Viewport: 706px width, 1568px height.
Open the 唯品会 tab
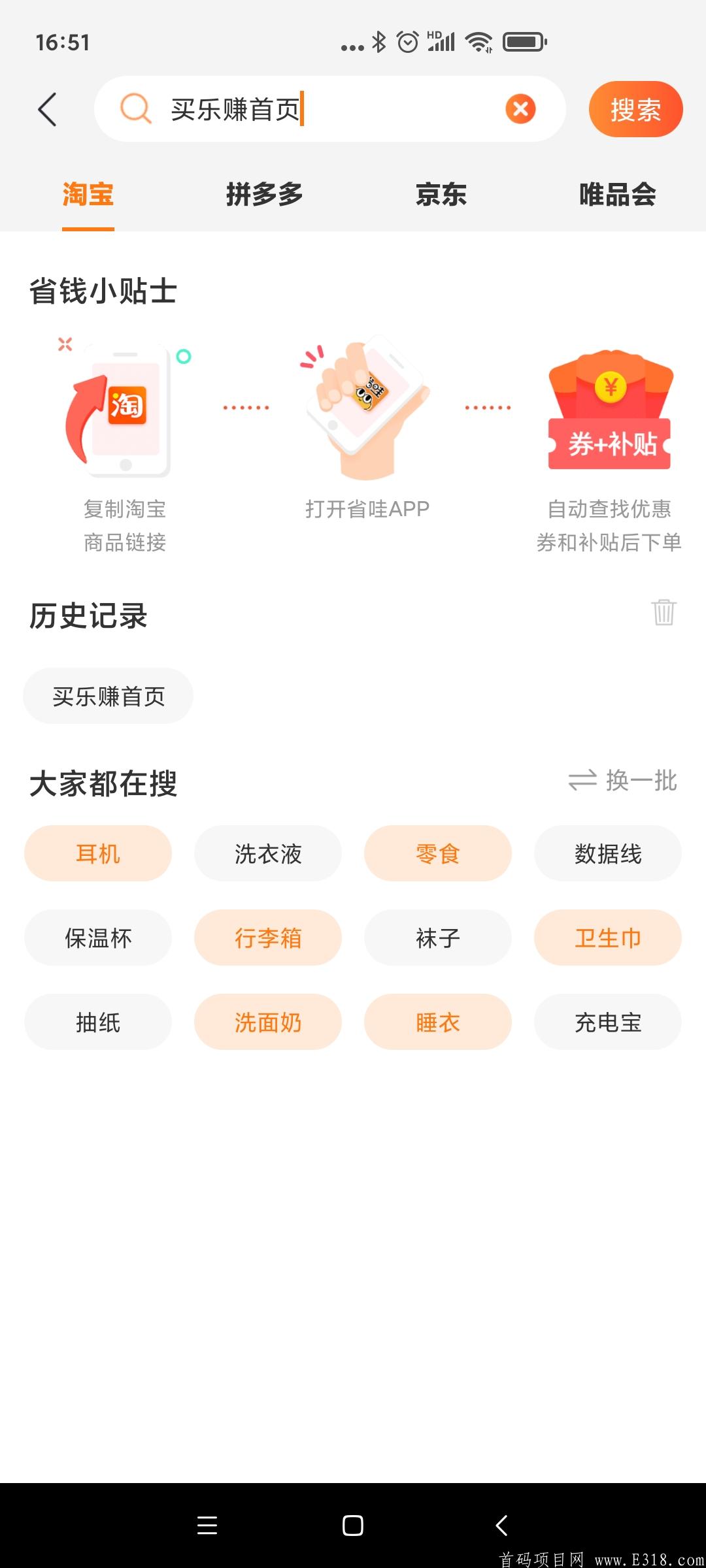click(x=617, y=195)
